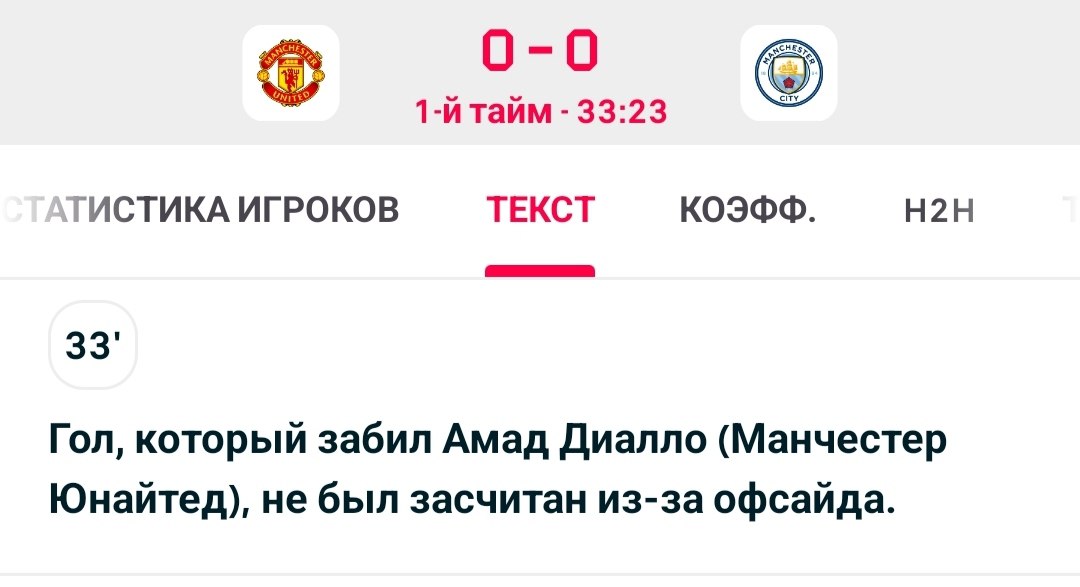
Task: Open Manchester City team page
Action: 788,73
